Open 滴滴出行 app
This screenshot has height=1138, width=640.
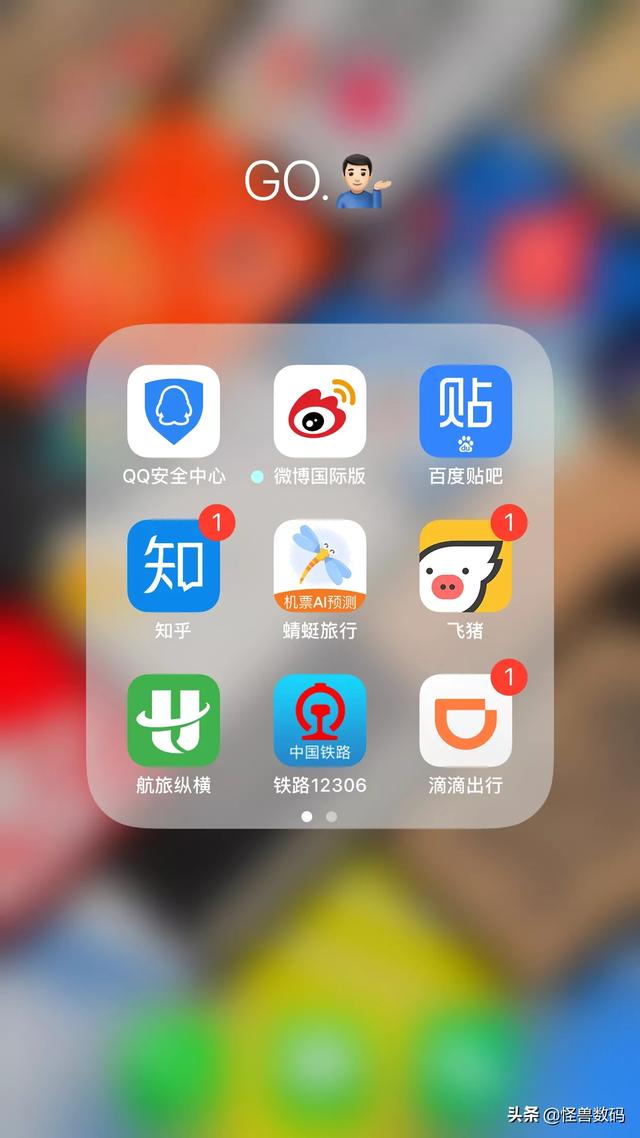(466, 720)
